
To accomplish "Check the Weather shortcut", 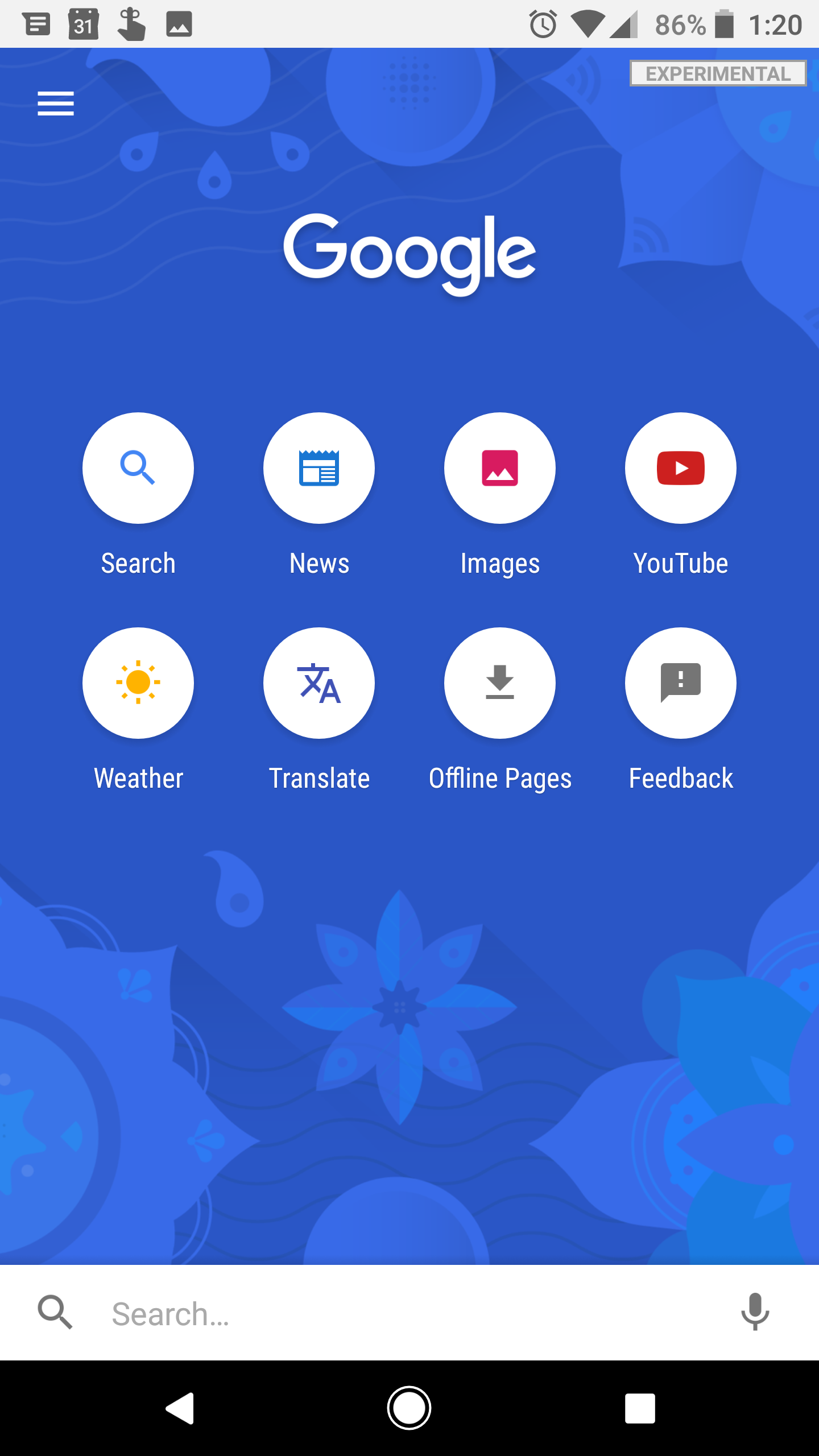I will [138, 683].
